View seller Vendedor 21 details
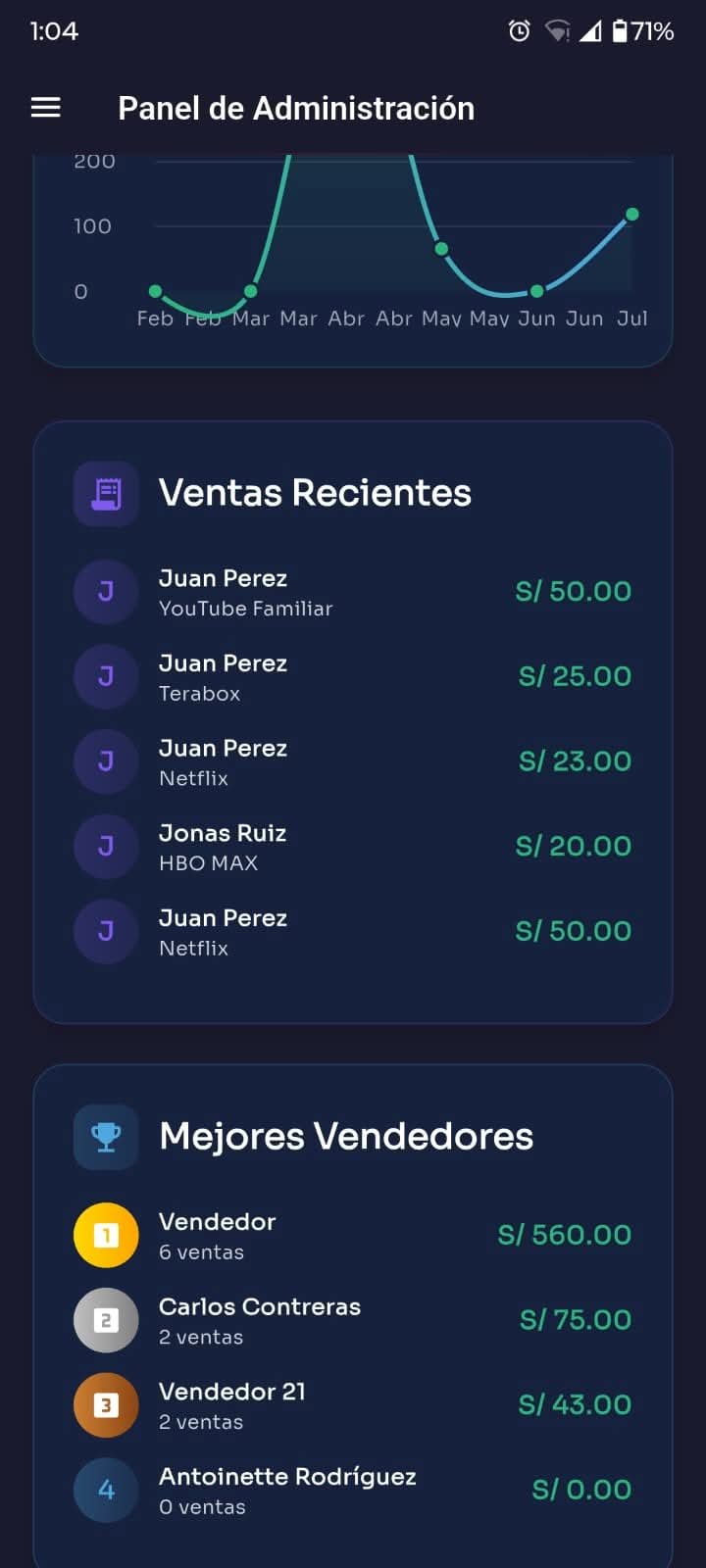 (x=353, y=1405)
